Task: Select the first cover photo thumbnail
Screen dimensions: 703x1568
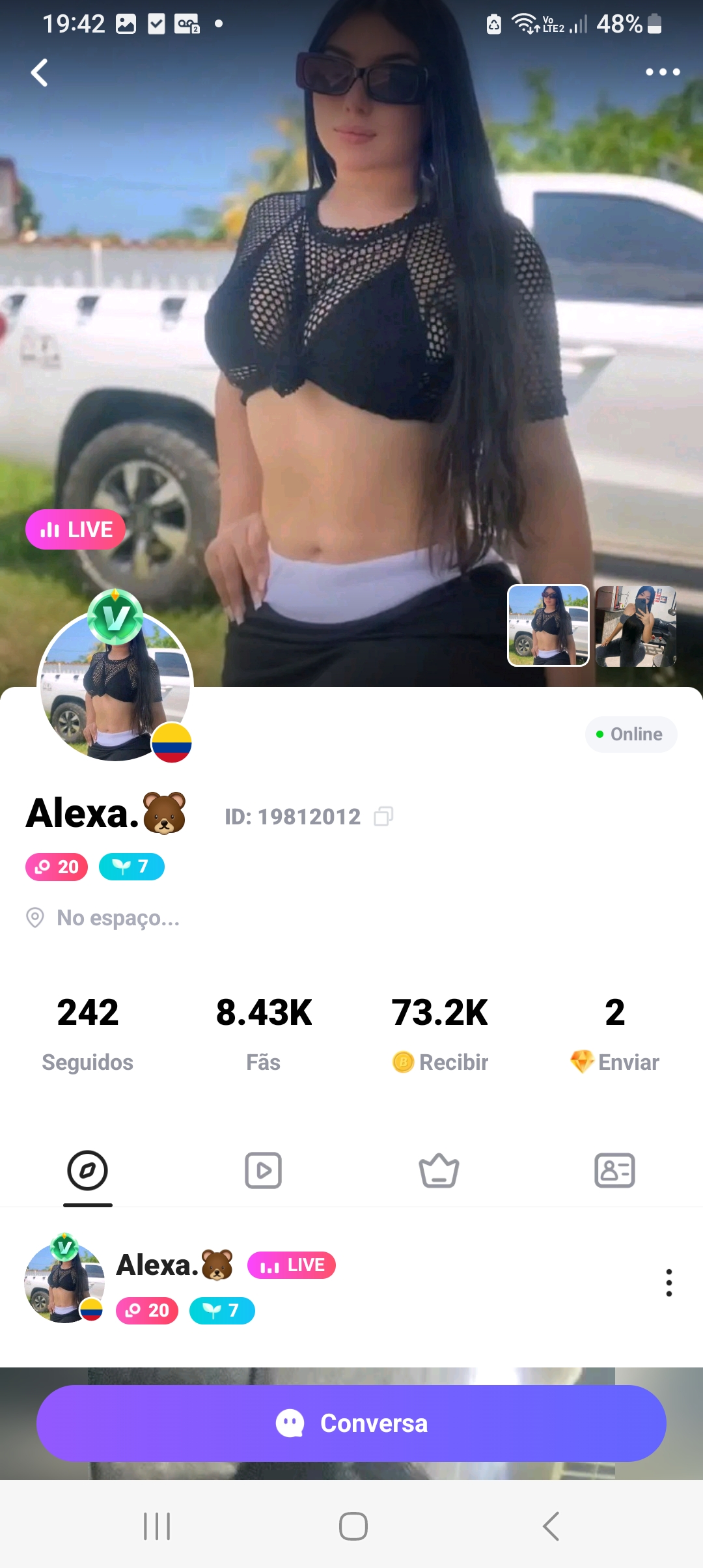Action: 548,625
